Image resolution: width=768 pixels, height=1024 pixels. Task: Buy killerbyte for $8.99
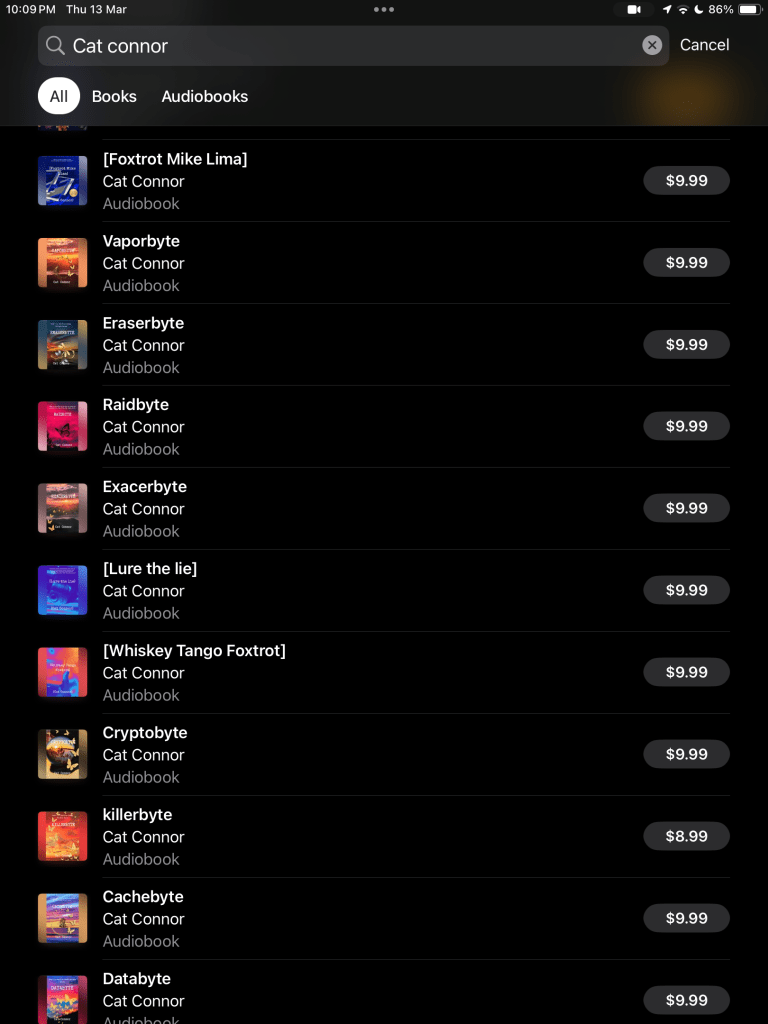click(x=685, y=837)
